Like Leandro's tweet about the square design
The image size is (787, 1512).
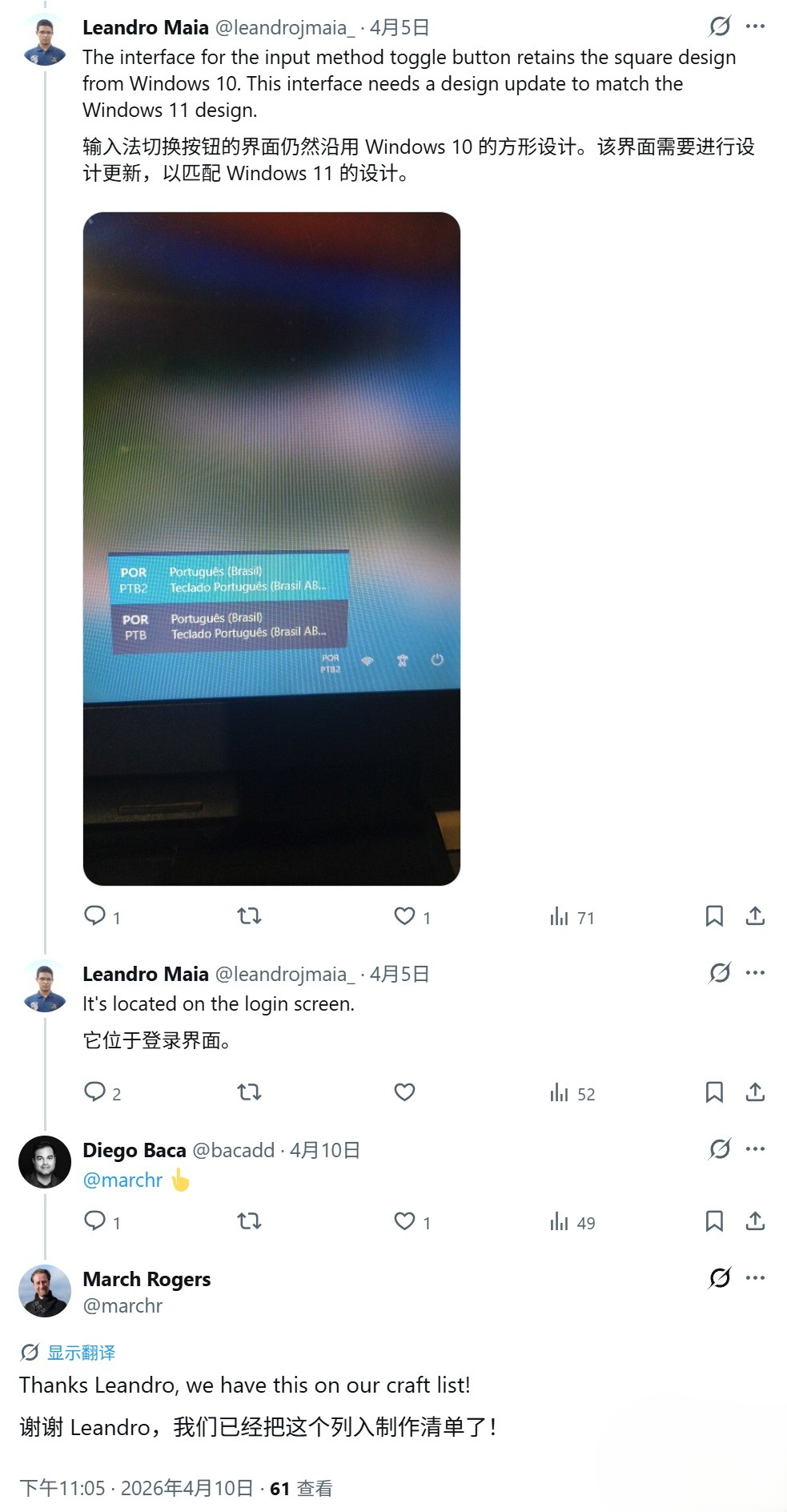[x=405, y=915]
